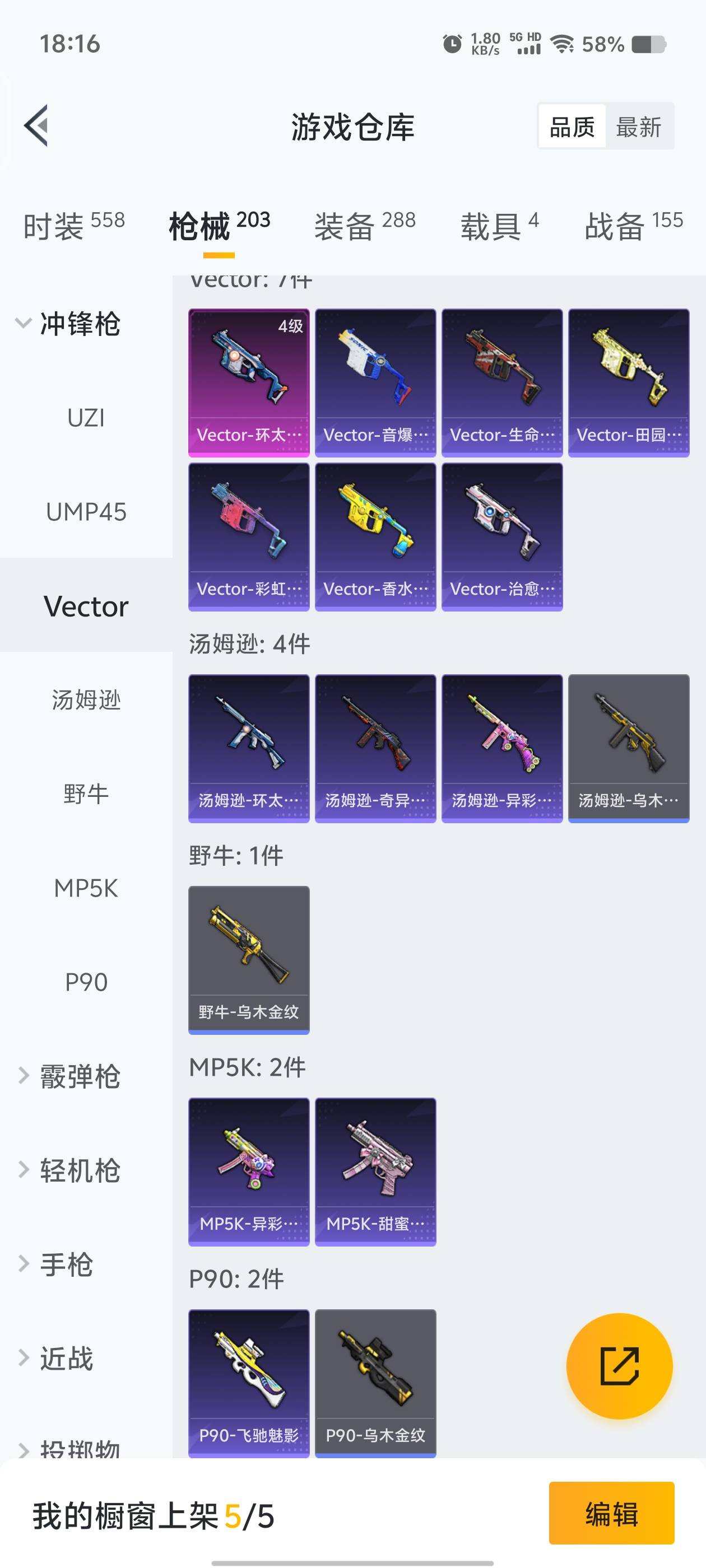706x1568 pixels.
Task: Select the Vector-音爆 skin card
Action: (376, 377)
